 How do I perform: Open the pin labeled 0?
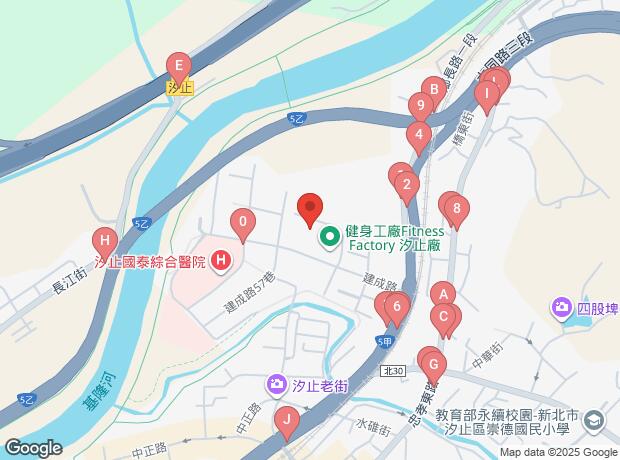[x=242, y=222]
